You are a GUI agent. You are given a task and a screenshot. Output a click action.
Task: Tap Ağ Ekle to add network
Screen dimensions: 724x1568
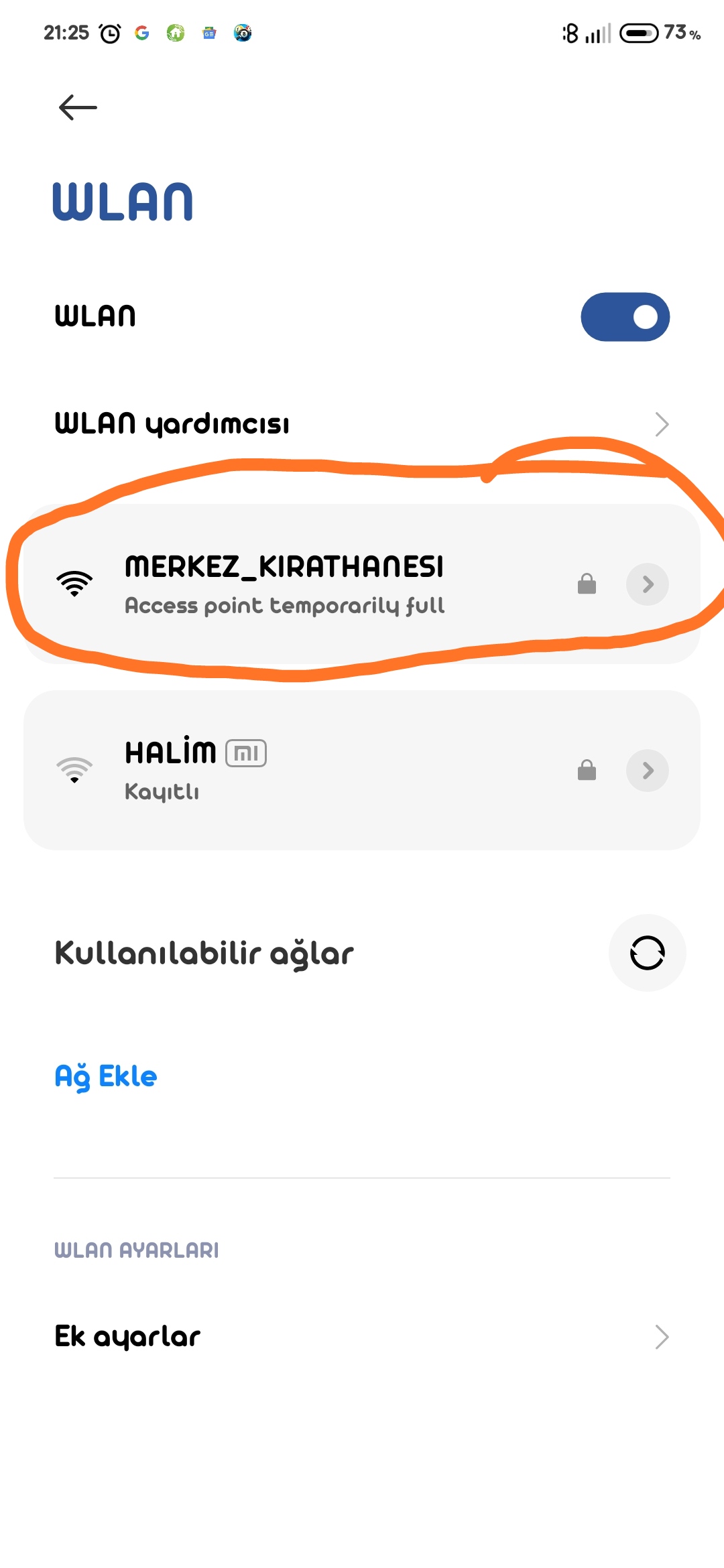106,1077
